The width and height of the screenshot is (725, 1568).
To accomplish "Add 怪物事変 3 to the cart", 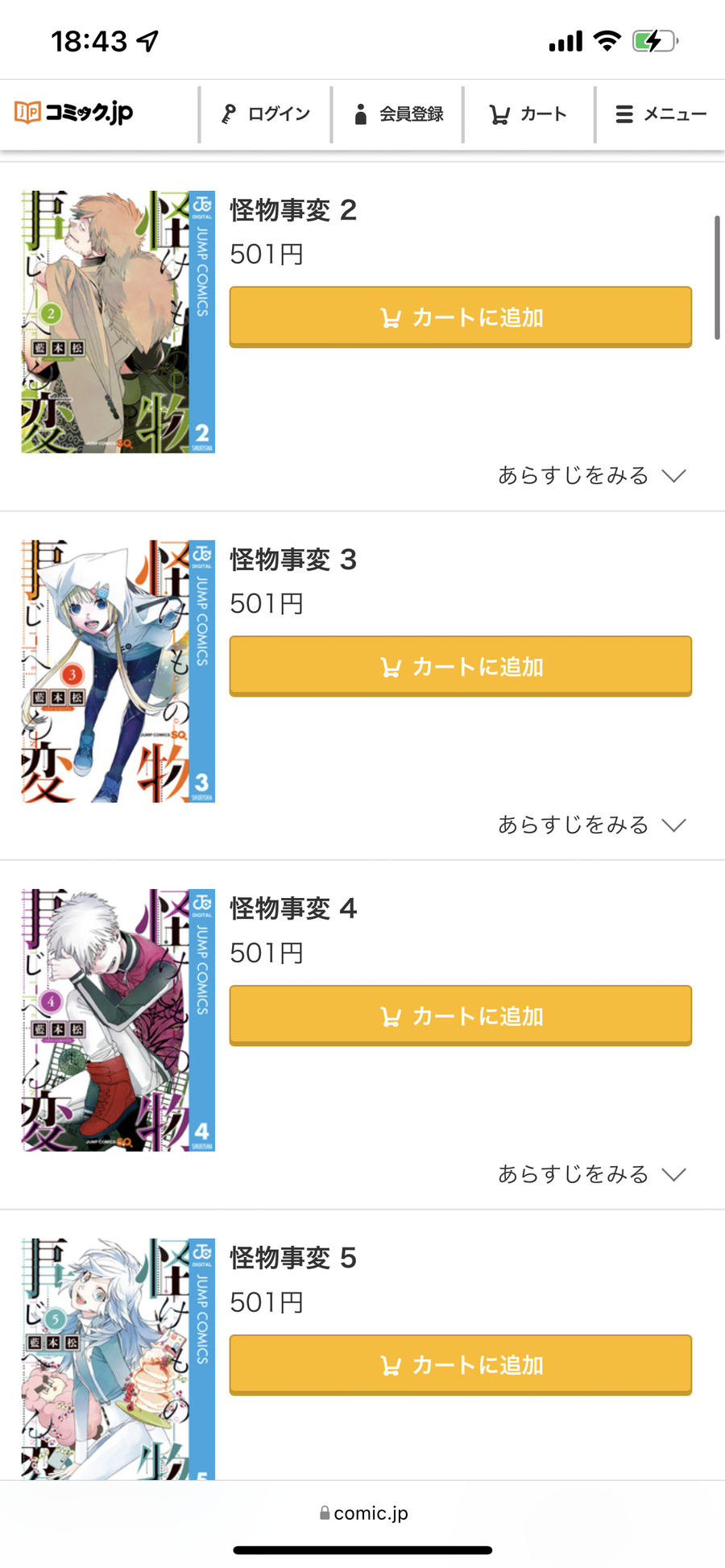I will click(x=461, y=667).
